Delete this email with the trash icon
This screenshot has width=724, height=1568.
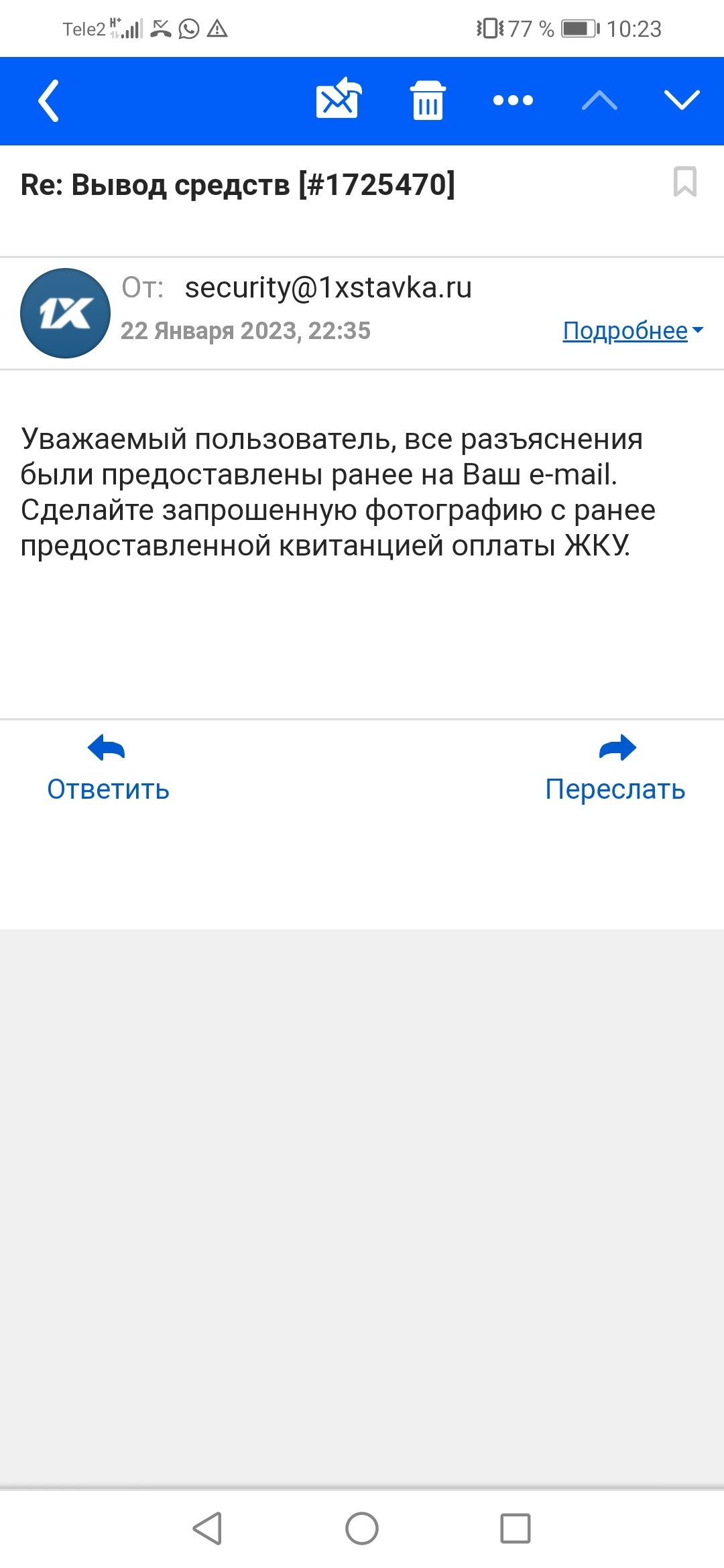click(428, 101)
